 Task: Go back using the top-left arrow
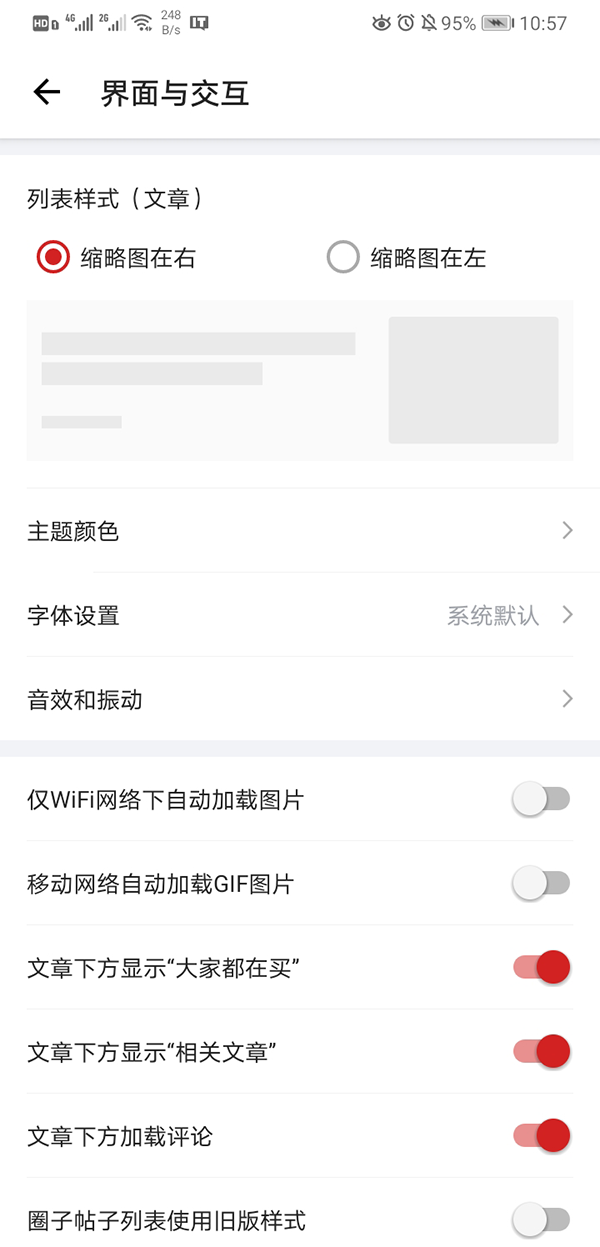(x=47, y=93)
